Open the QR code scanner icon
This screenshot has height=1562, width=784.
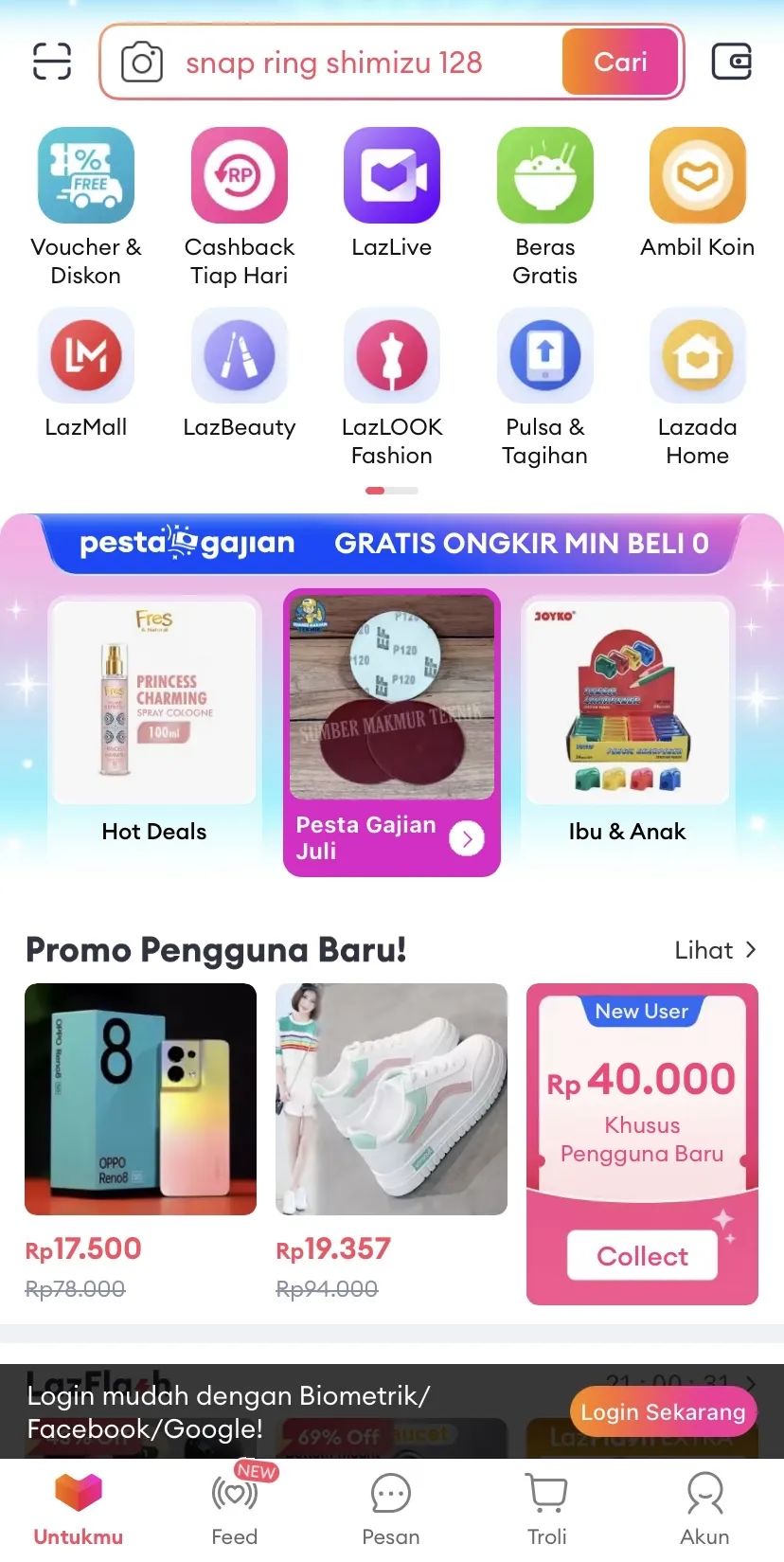52,63
